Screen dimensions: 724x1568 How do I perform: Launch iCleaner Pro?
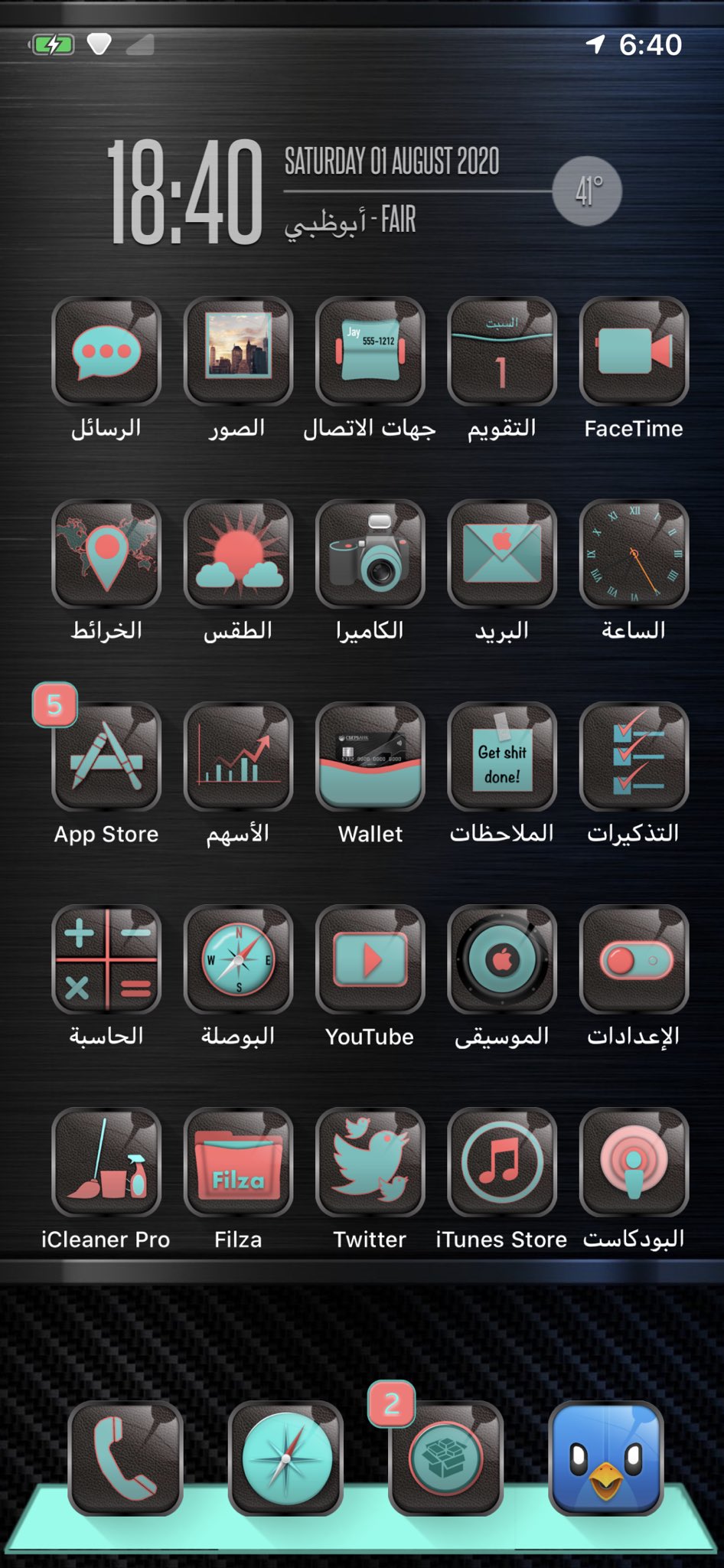pos(106,1162)
